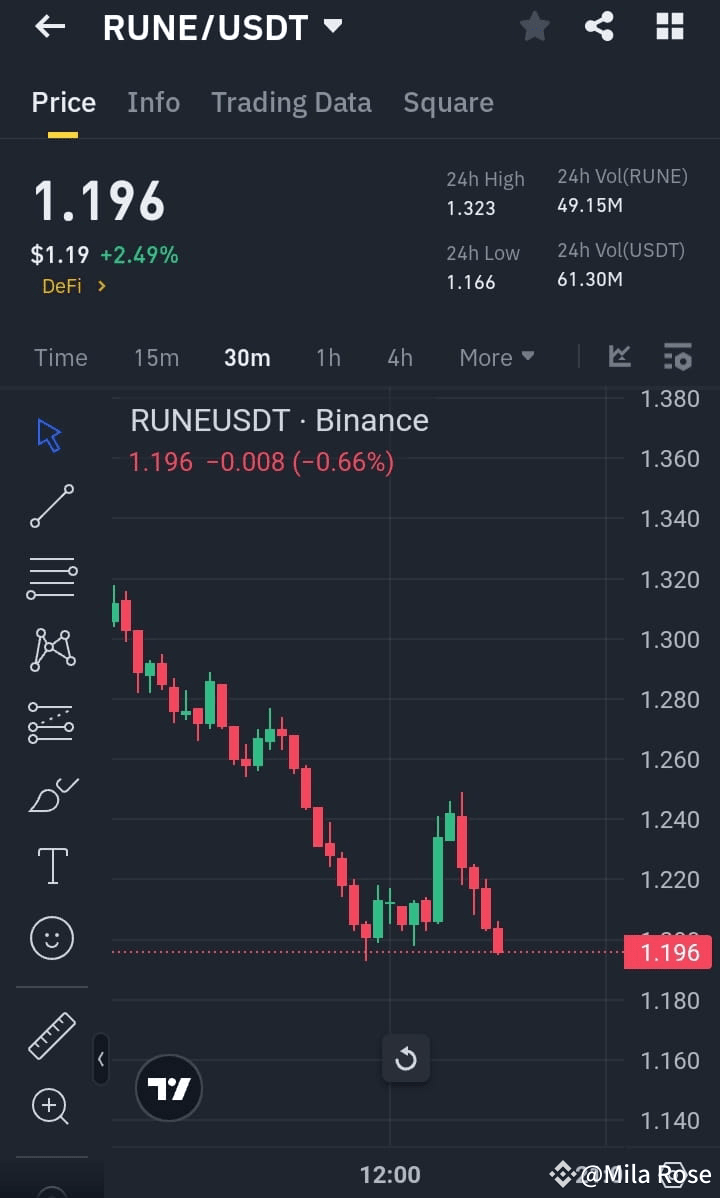Reload the chart with the refresh button
The image size is (720, 1198).
pyautogui.click(x=406, y=1058)
